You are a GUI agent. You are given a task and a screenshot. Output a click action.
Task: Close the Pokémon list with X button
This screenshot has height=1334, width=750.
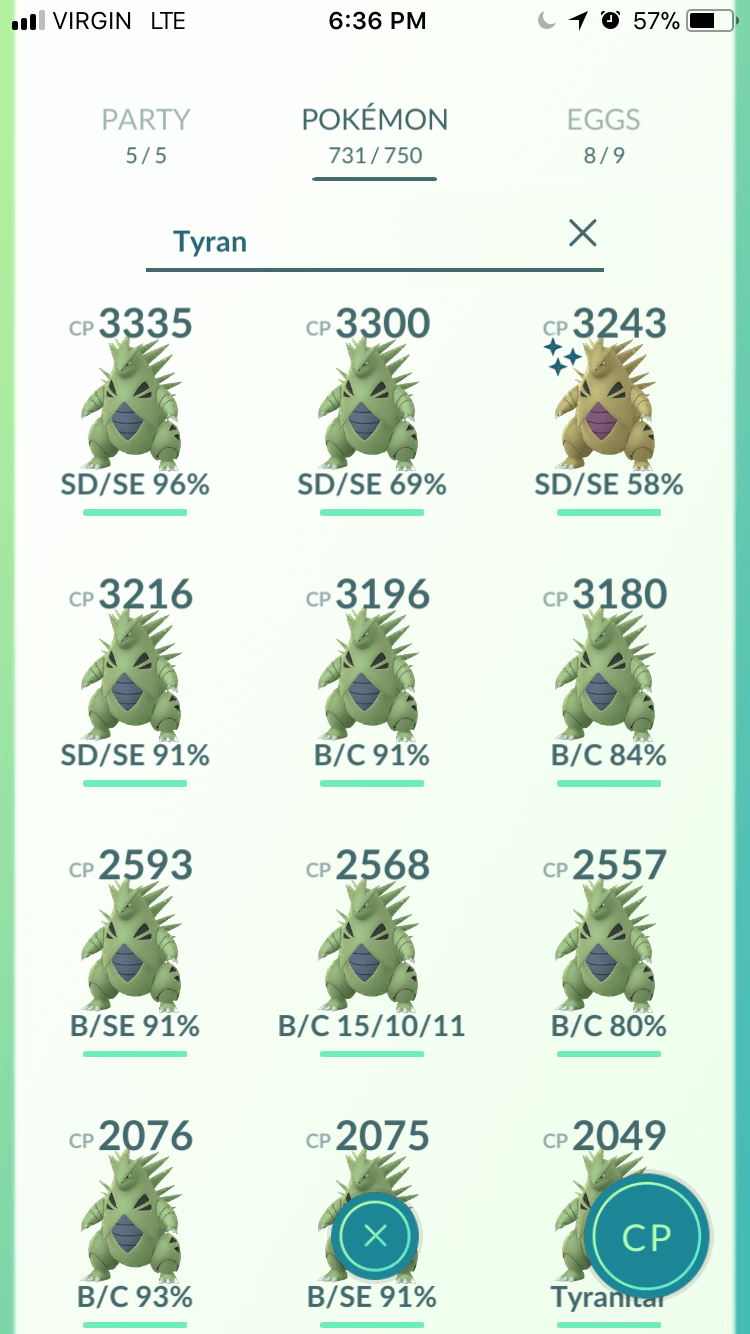(375, 1236)
